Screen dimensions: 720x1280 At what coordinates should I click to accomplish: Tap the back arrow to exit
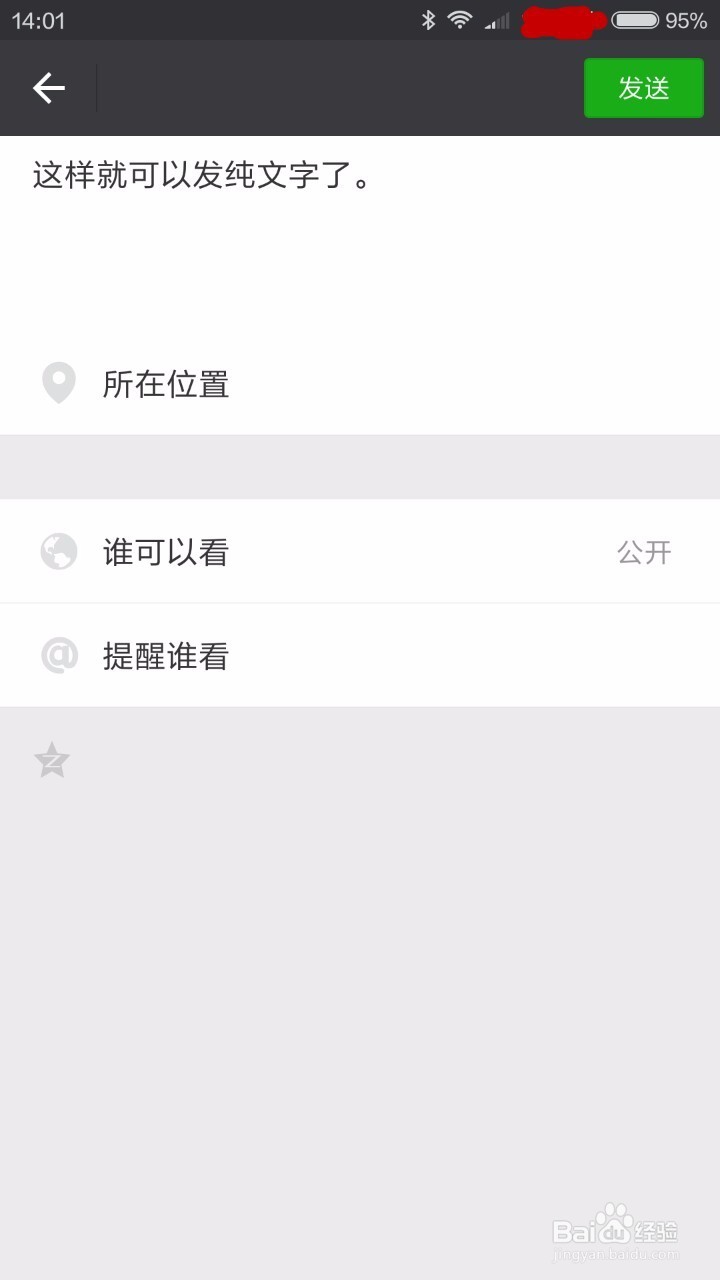point(50,88)
